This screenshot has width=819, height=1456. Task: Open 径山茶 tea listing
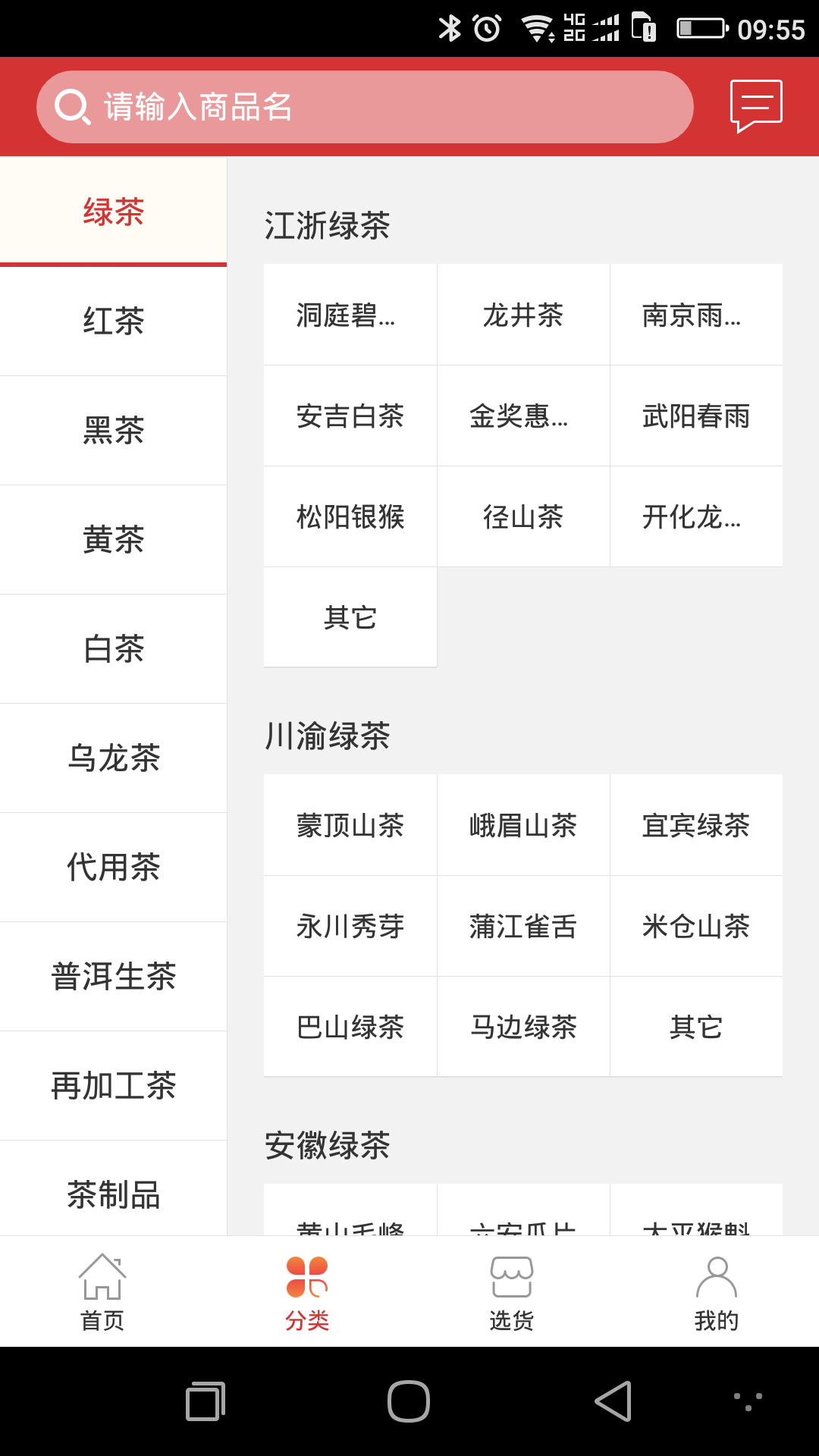click(523, 516)
